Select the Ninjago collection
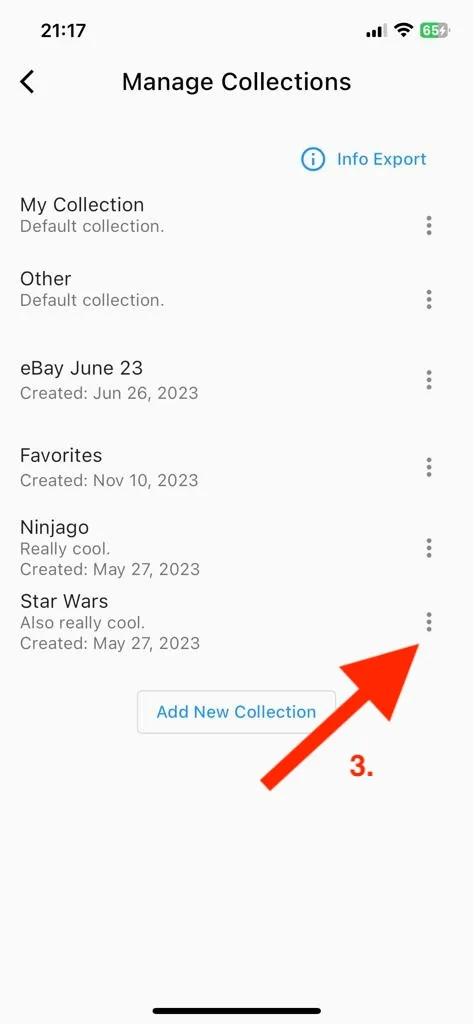 tap(216, 547)
